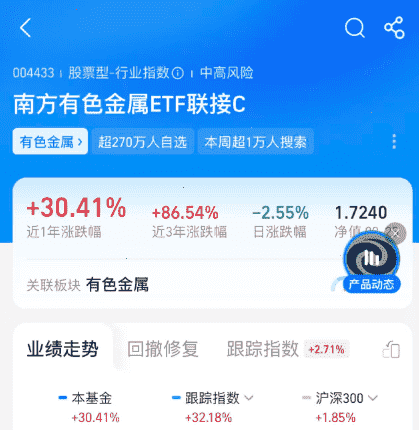Image resolution: width=419 pixels, height=430 pixels.
Task: Select the 业绩走势 tab
Action: click(63, 349)
